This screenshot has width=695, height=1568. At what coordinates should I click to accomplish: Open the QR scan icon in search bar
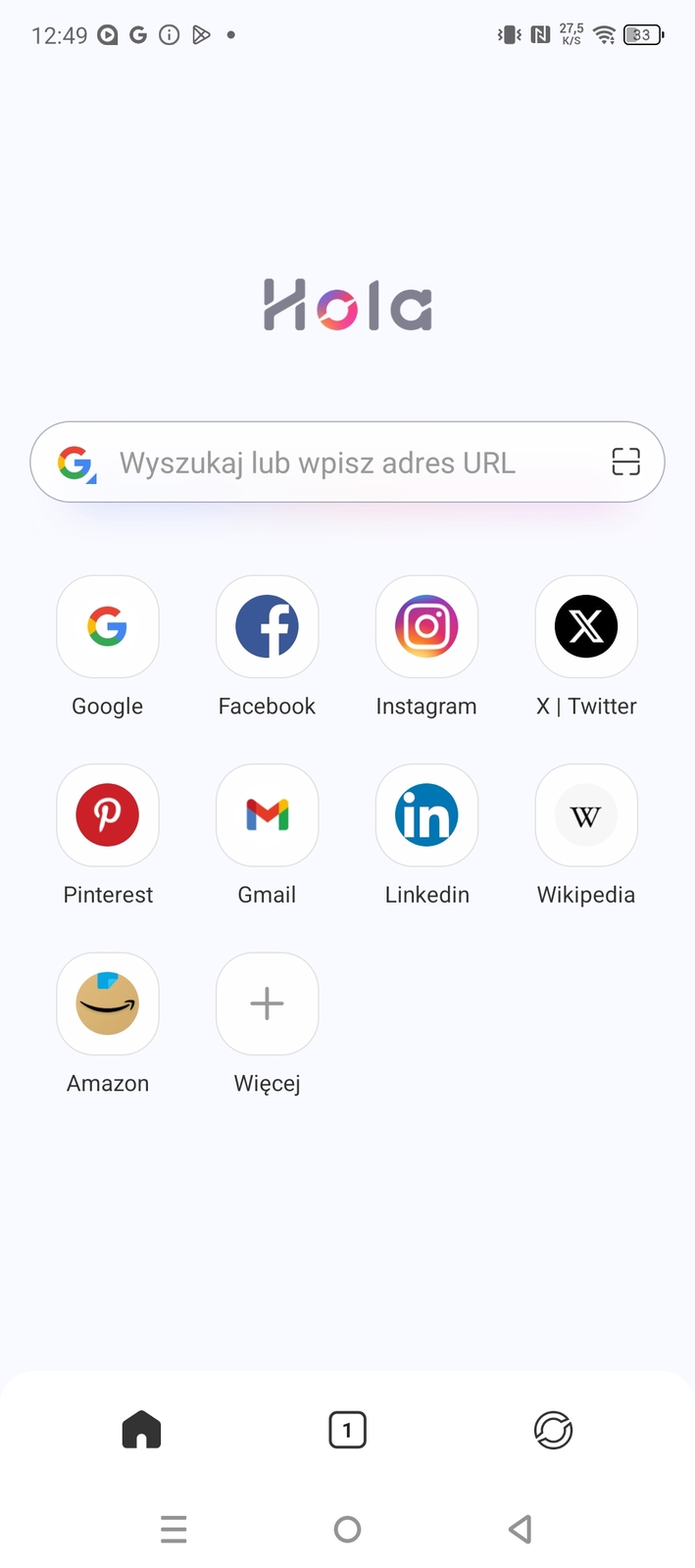pyautogui.click(x=625, y=462)
